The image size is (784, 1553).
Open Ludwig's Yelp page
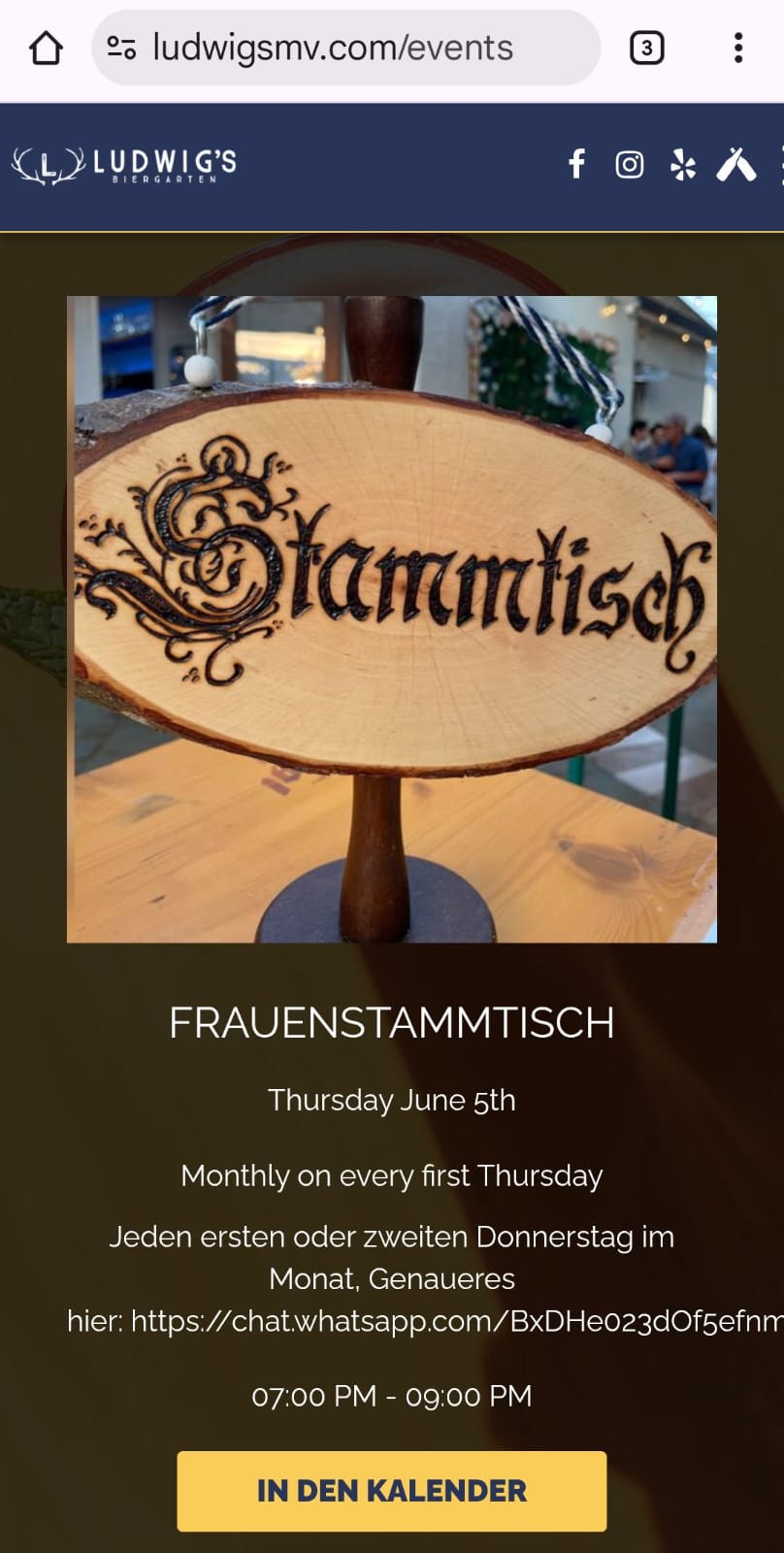click(x=683, y=164)
